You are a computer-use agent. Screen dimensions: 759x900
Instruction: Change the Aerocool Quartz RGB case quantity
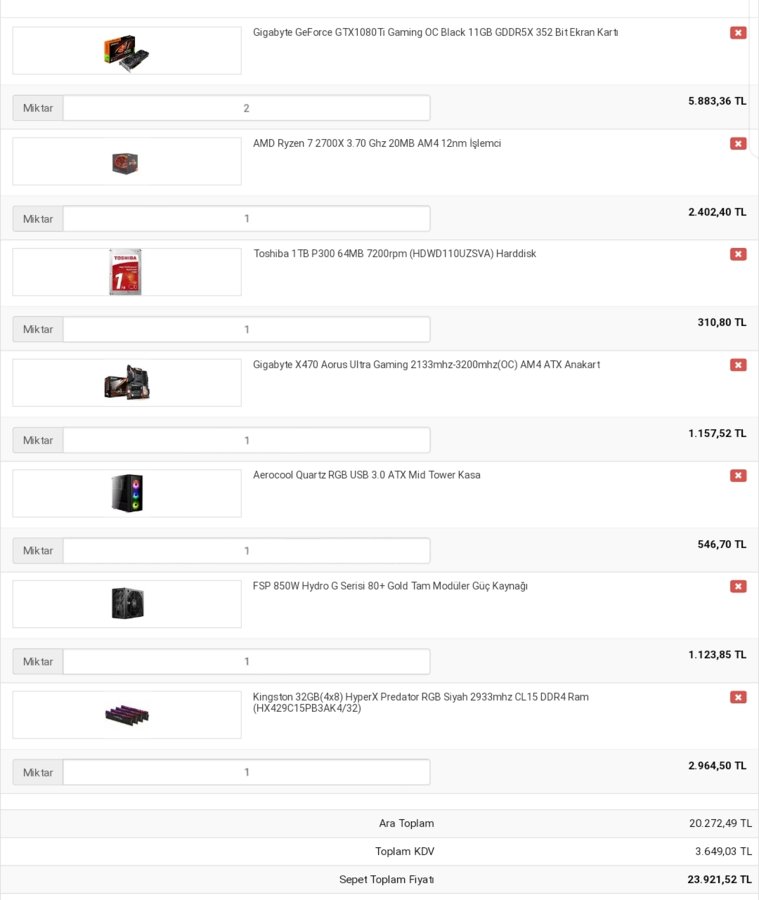click(x=246, y=550)
